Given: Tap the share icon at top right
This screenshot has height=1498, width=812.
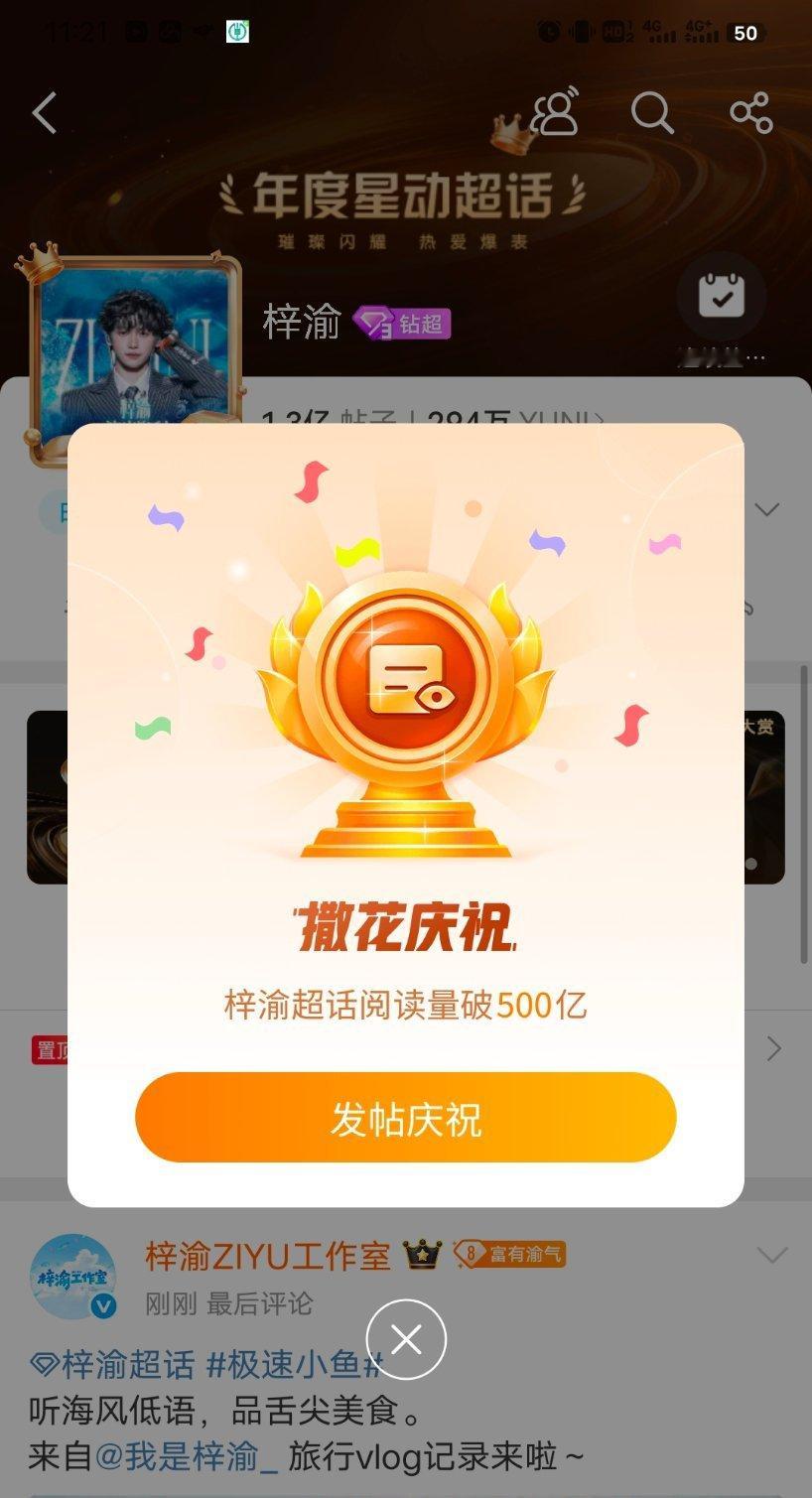Looking at the screenshot, I should [751, 112].
